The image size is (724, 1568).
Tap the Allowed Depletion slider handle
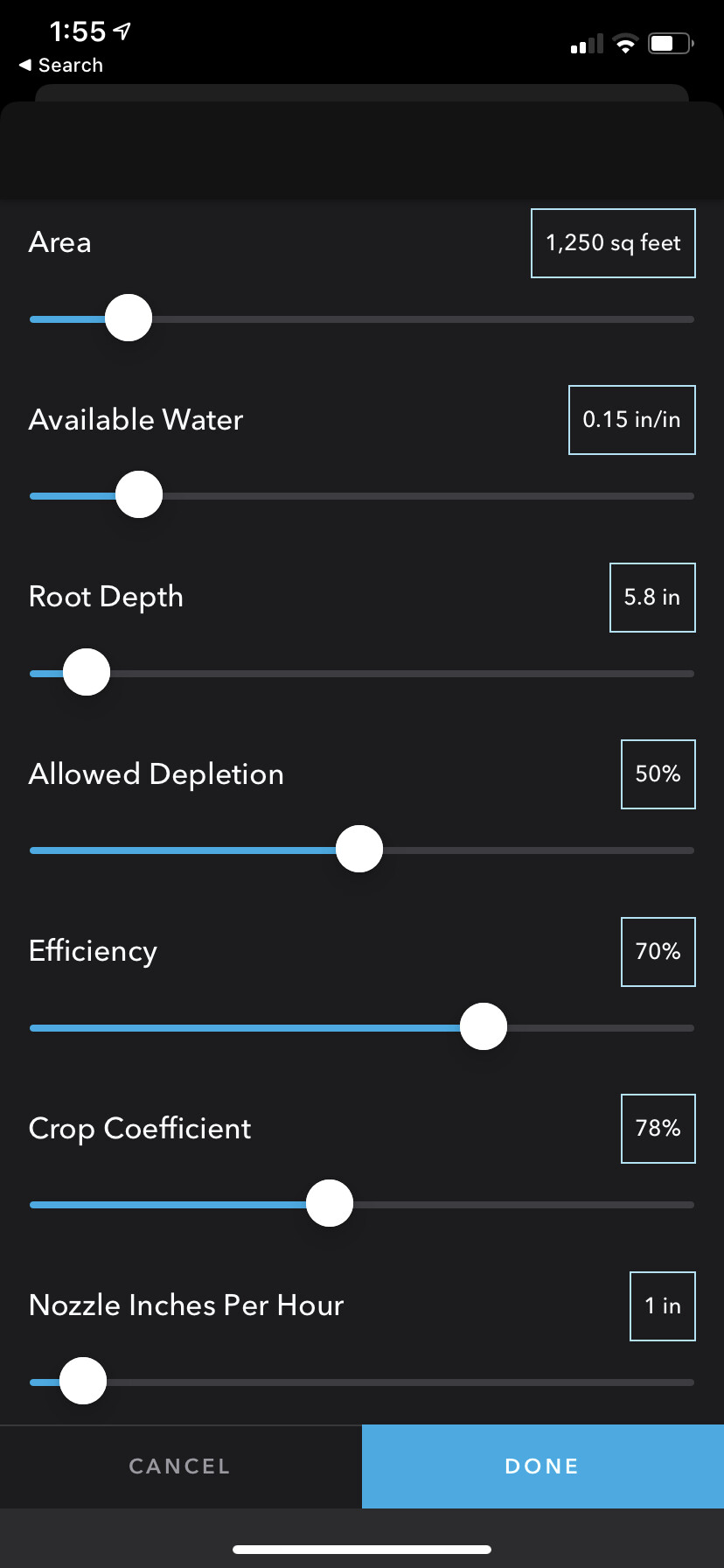click(359, 849)
